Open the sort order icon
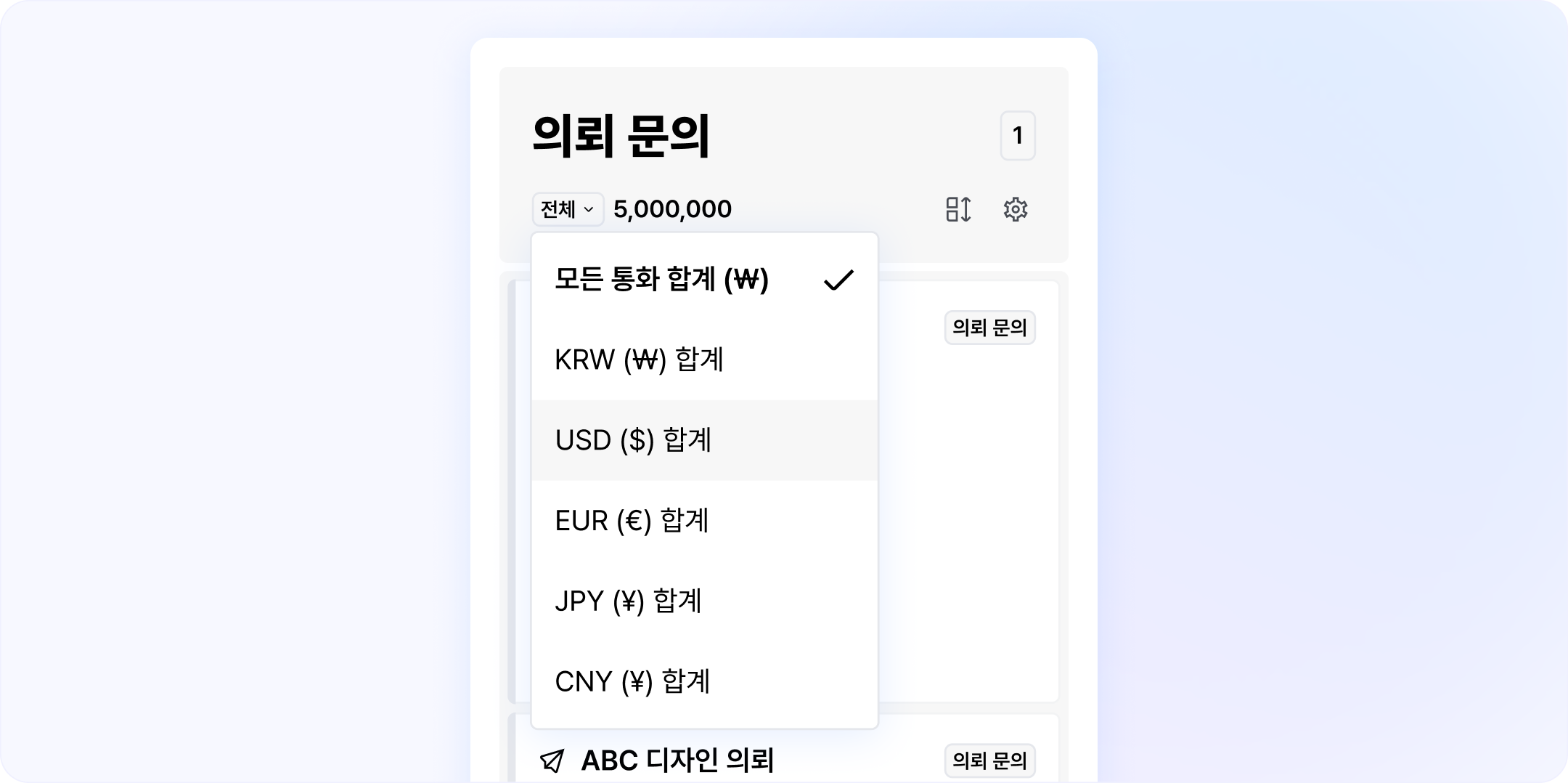 958,209
